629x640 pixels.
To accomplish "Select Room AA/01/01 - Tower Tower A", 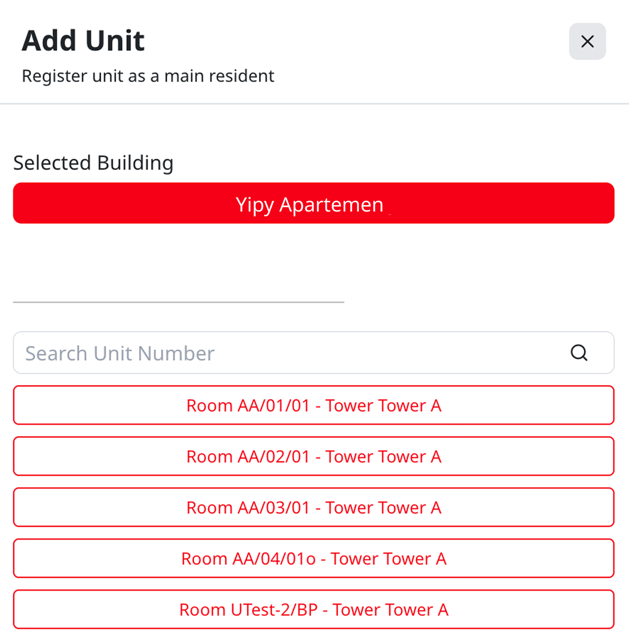I will pyautogui.click(x=313, y=405).
